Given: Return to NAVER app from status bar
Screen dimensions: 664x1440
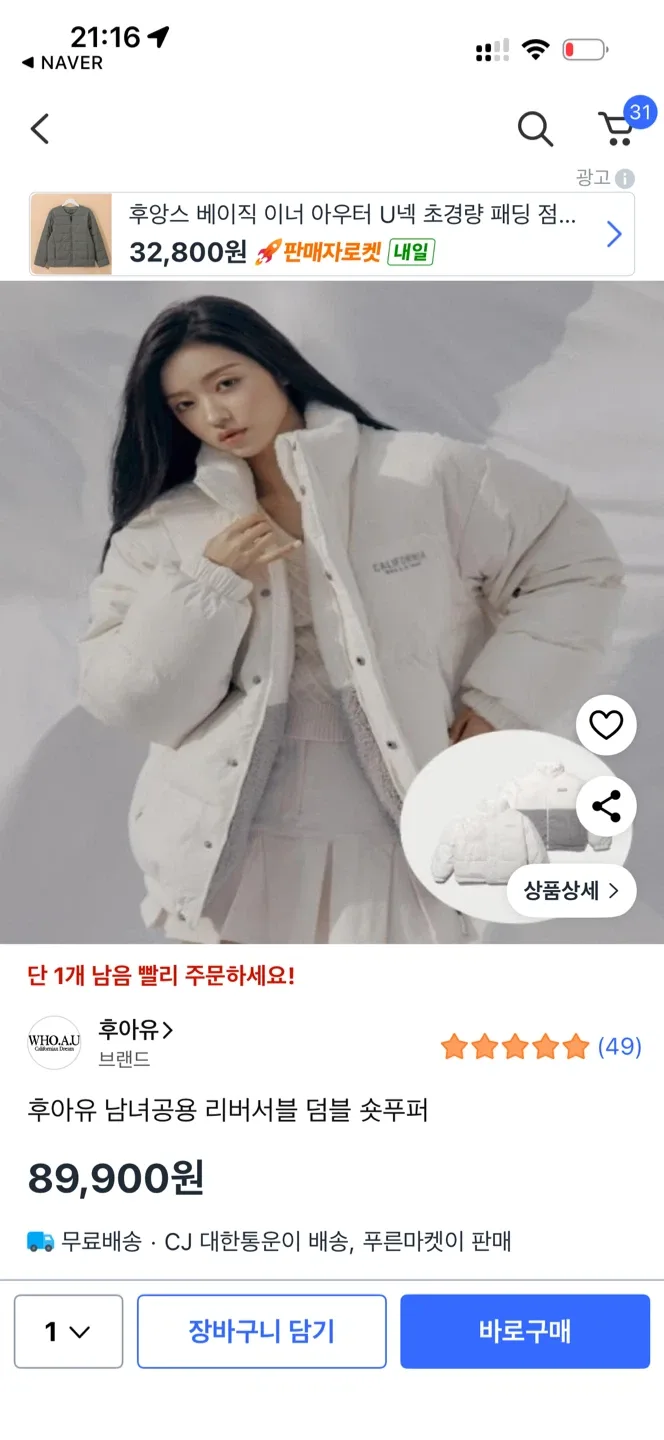Looking at the screenshot, I should click(x=62, y=63).
